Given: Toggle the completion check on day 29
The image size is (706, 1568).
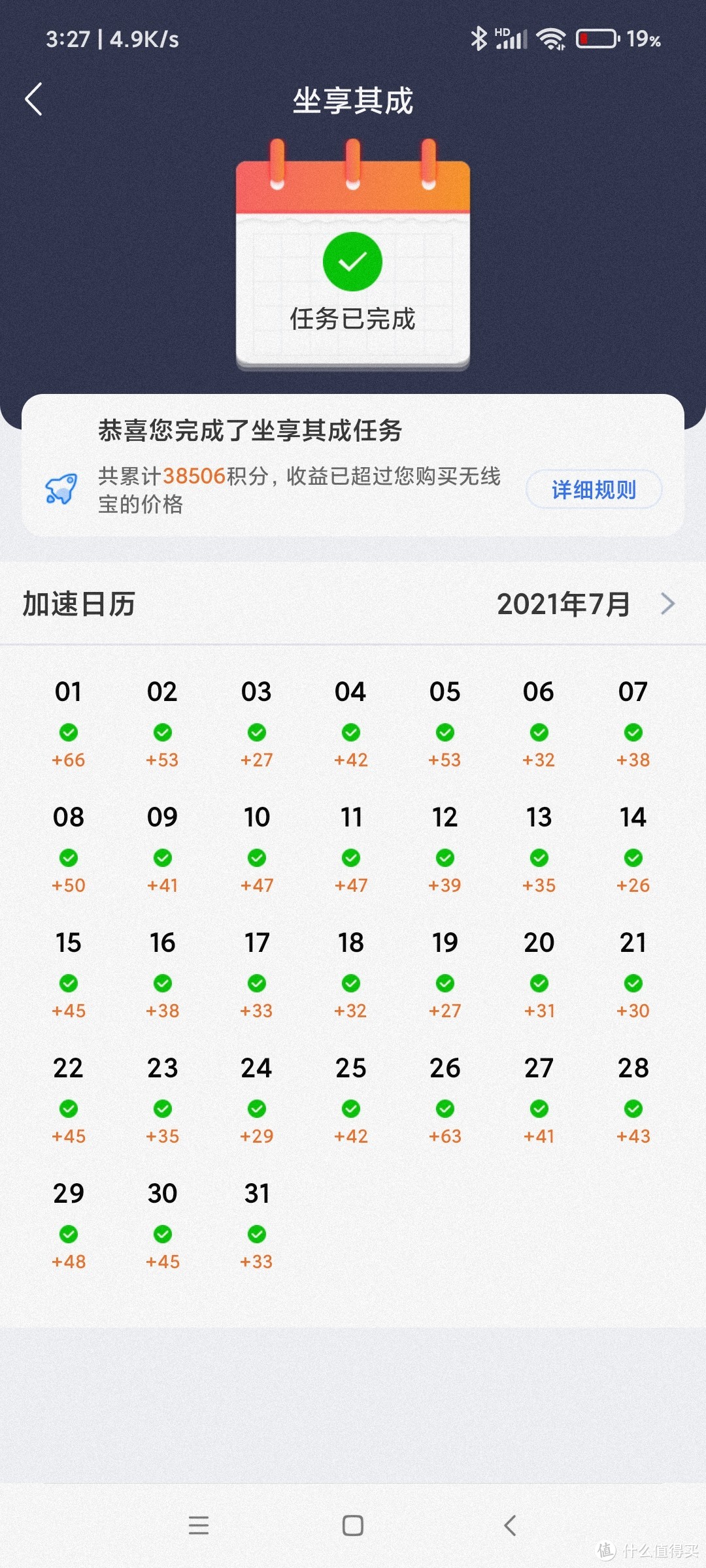Looking at the screenshot, I should pyautogui.click(x=69, y=1234).
